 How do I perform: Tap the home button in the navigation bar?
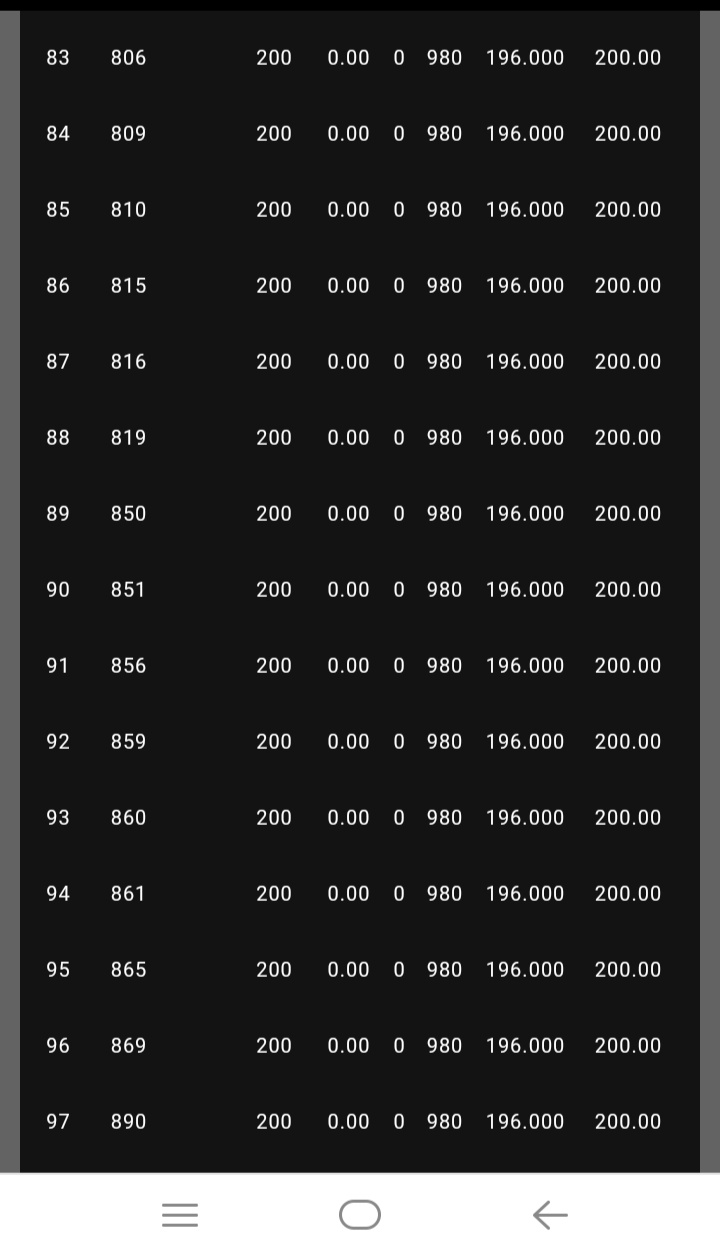pyautogui.click(x=360, y=1215)
